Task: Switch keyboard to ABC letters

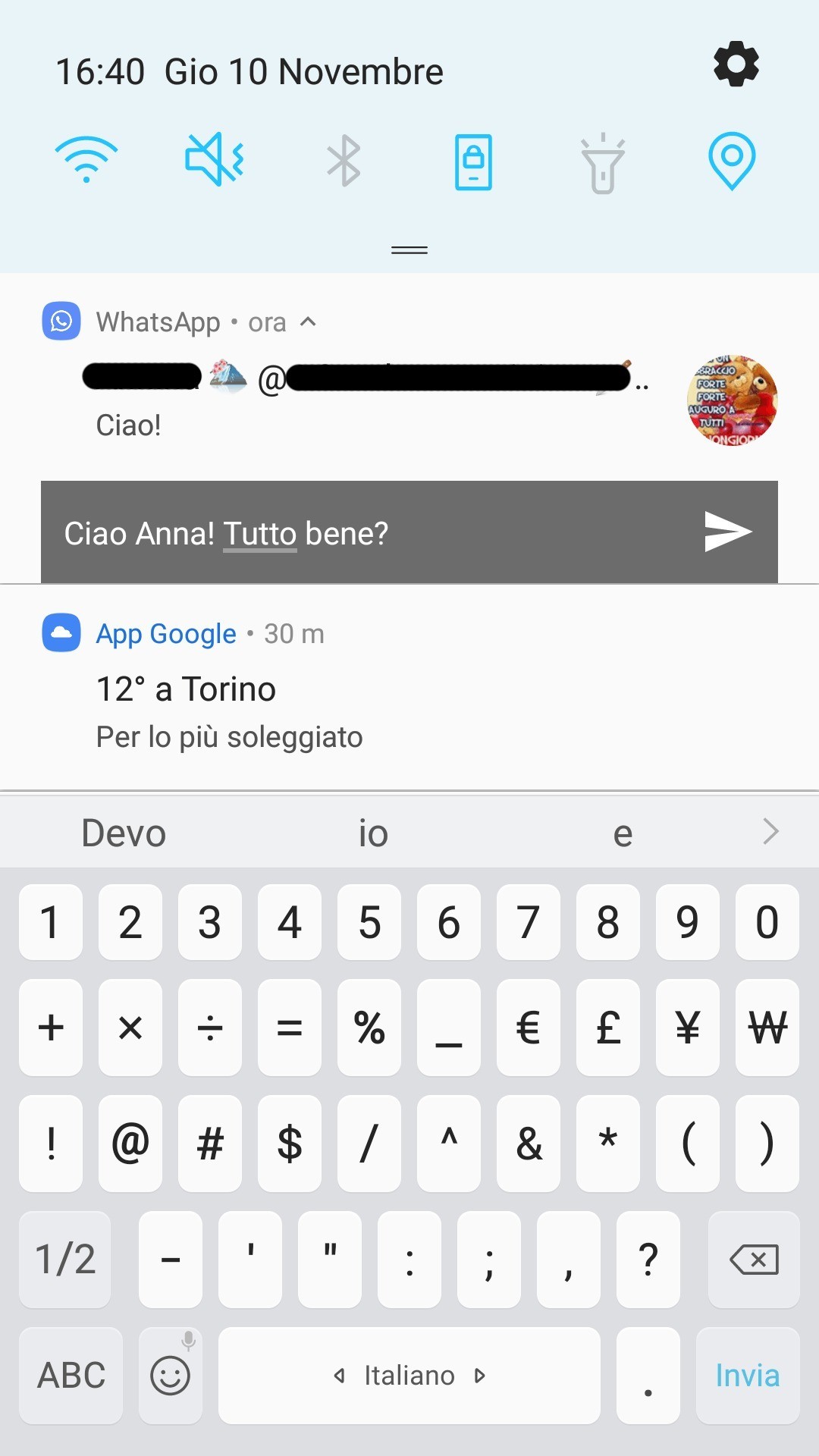Action: [x=71, y=1375]
